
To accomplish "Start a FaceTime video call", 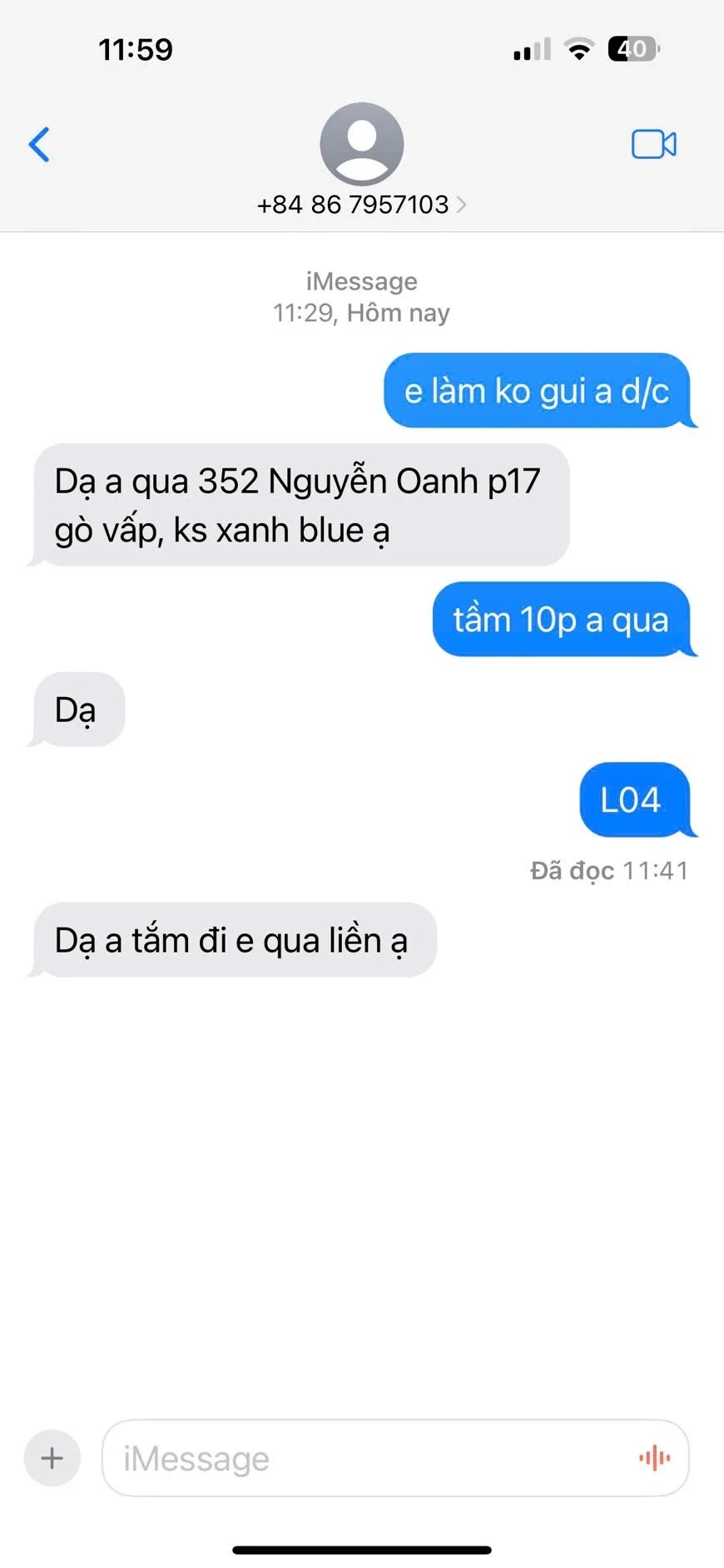I will [x=653, y=145].
